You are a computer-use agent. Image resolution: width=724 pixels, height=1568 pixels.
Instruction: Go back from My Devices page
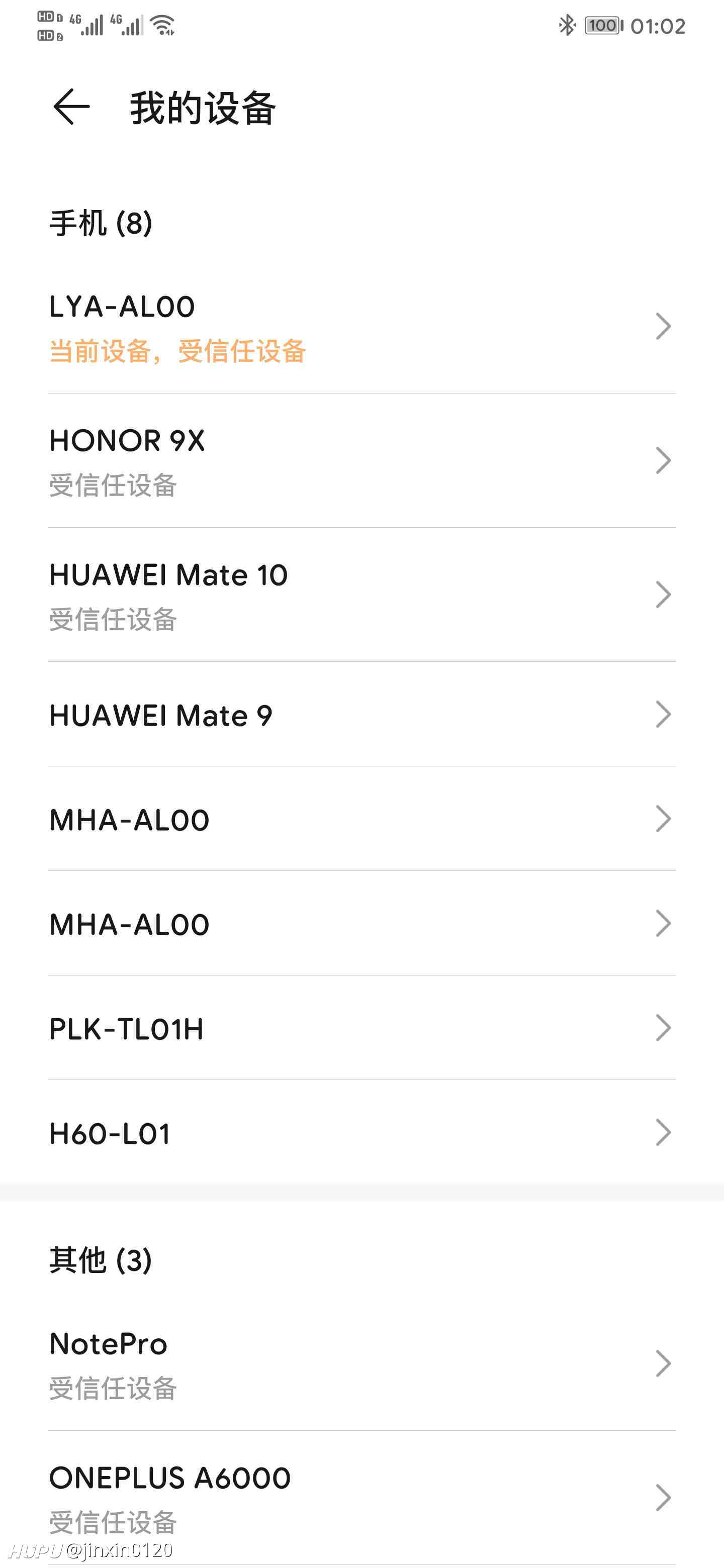[71, 107]
